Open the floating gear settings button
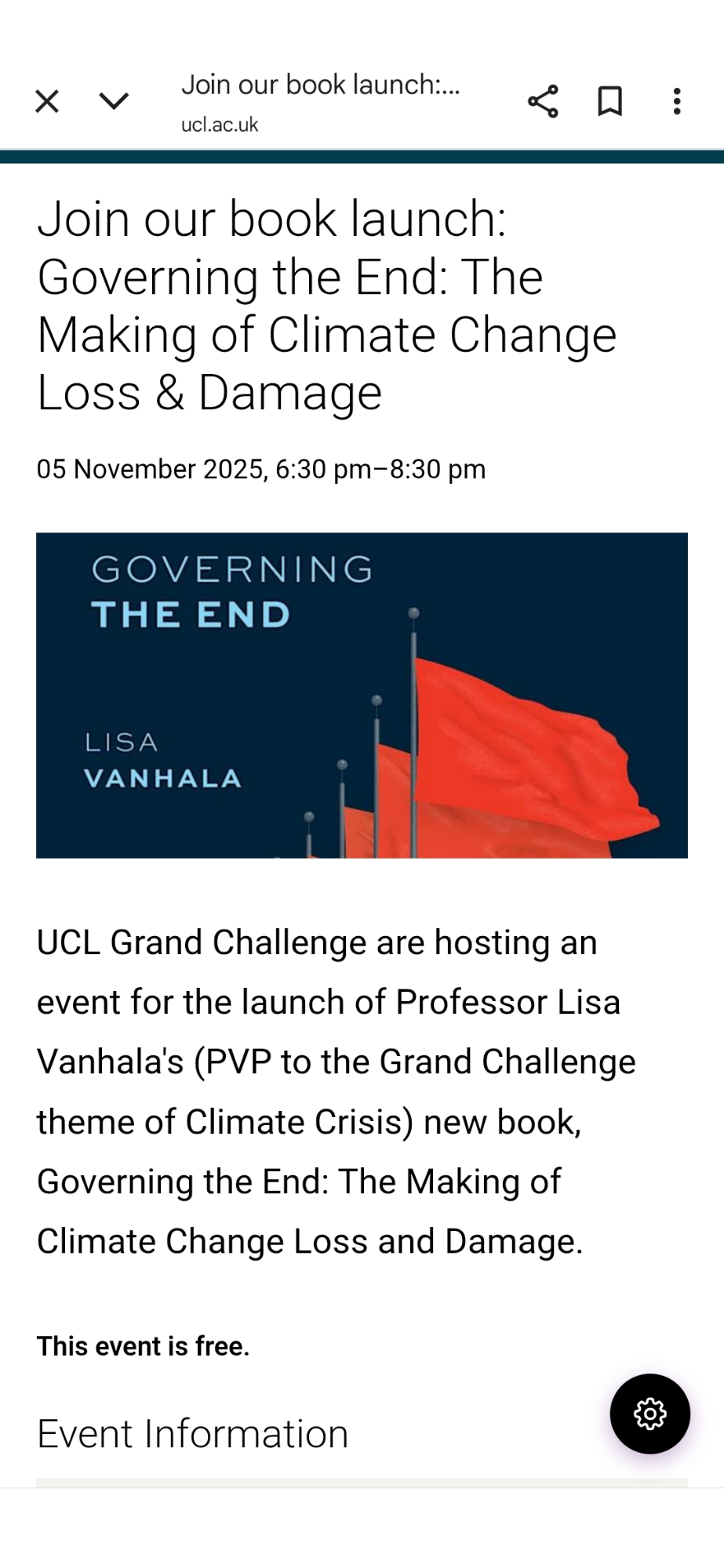This screenshot has width=724, height=1568. (x=649, y=1414)
